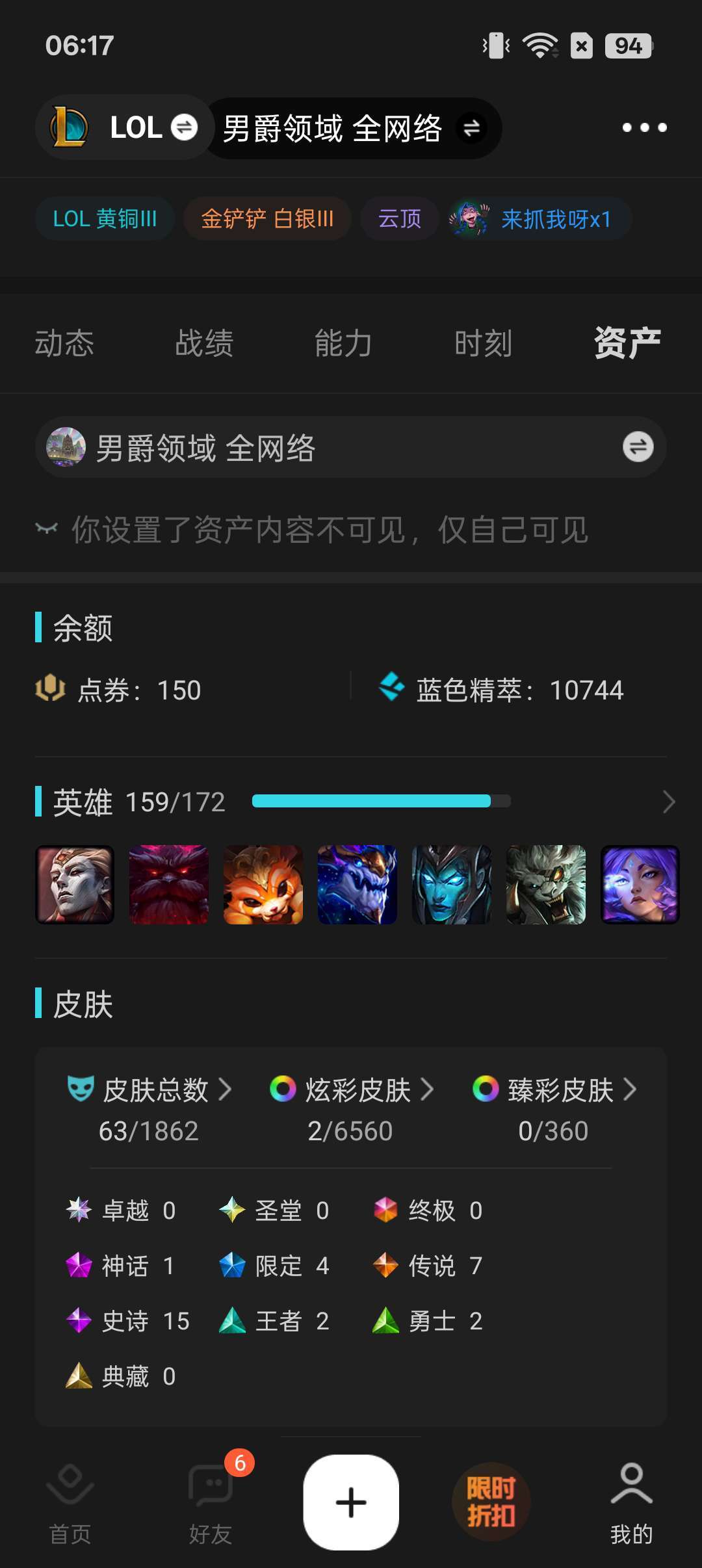Switch server via 男爵领域 全网络 top pill
This screenshot has height=1568, width=702.
coord(352,128)
